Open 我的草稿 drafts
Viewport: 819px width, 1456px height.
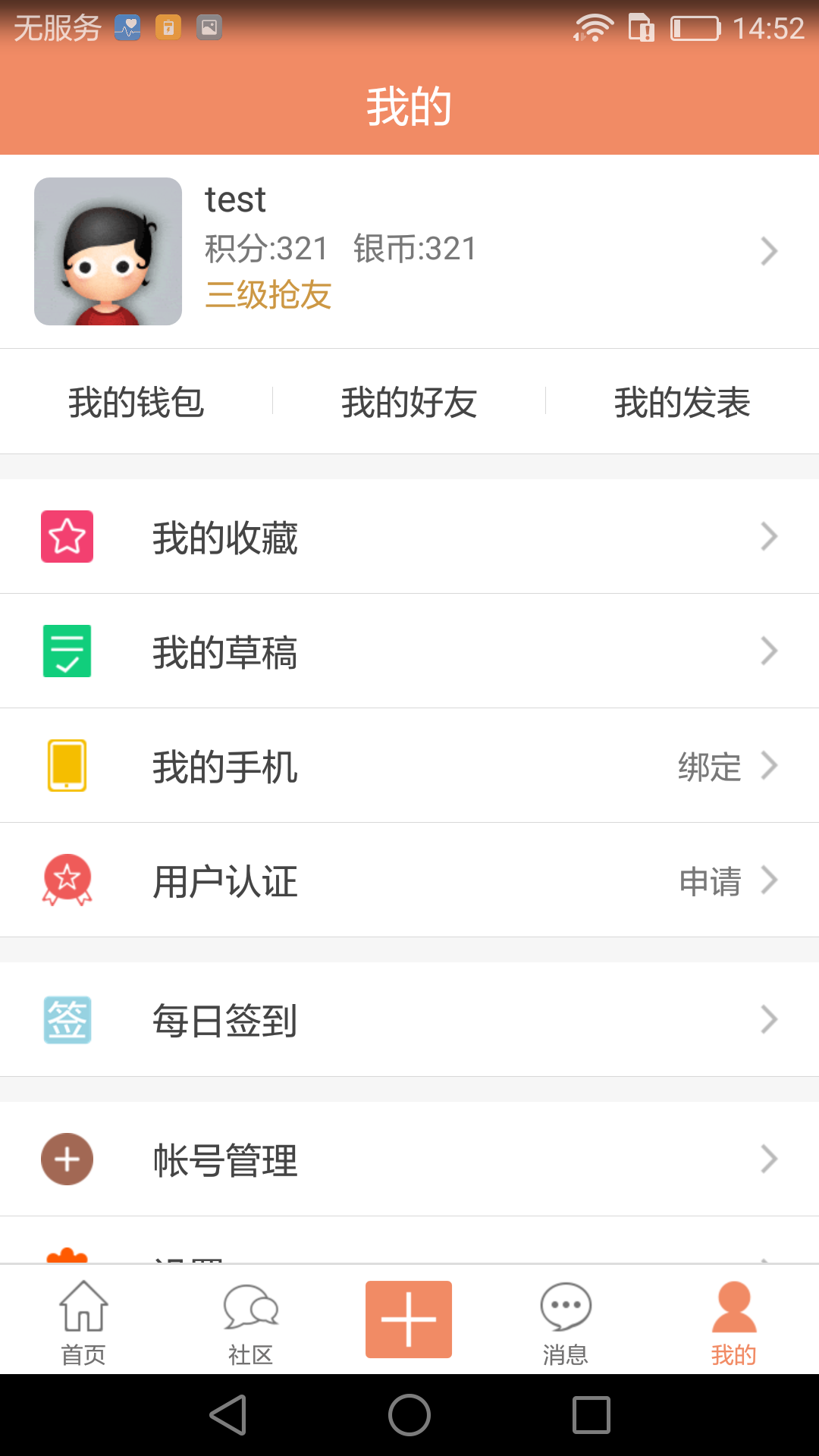tap(409, 651)
